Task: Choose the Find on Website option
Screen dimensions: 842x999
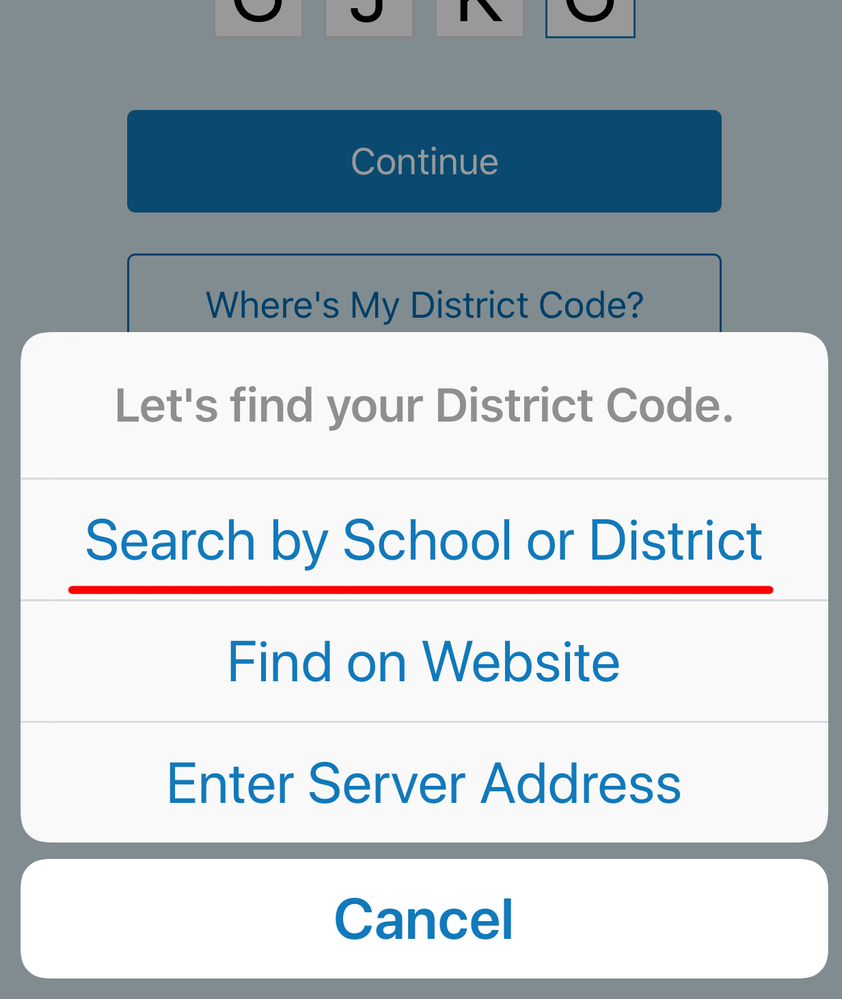Action: coord(424,661)
